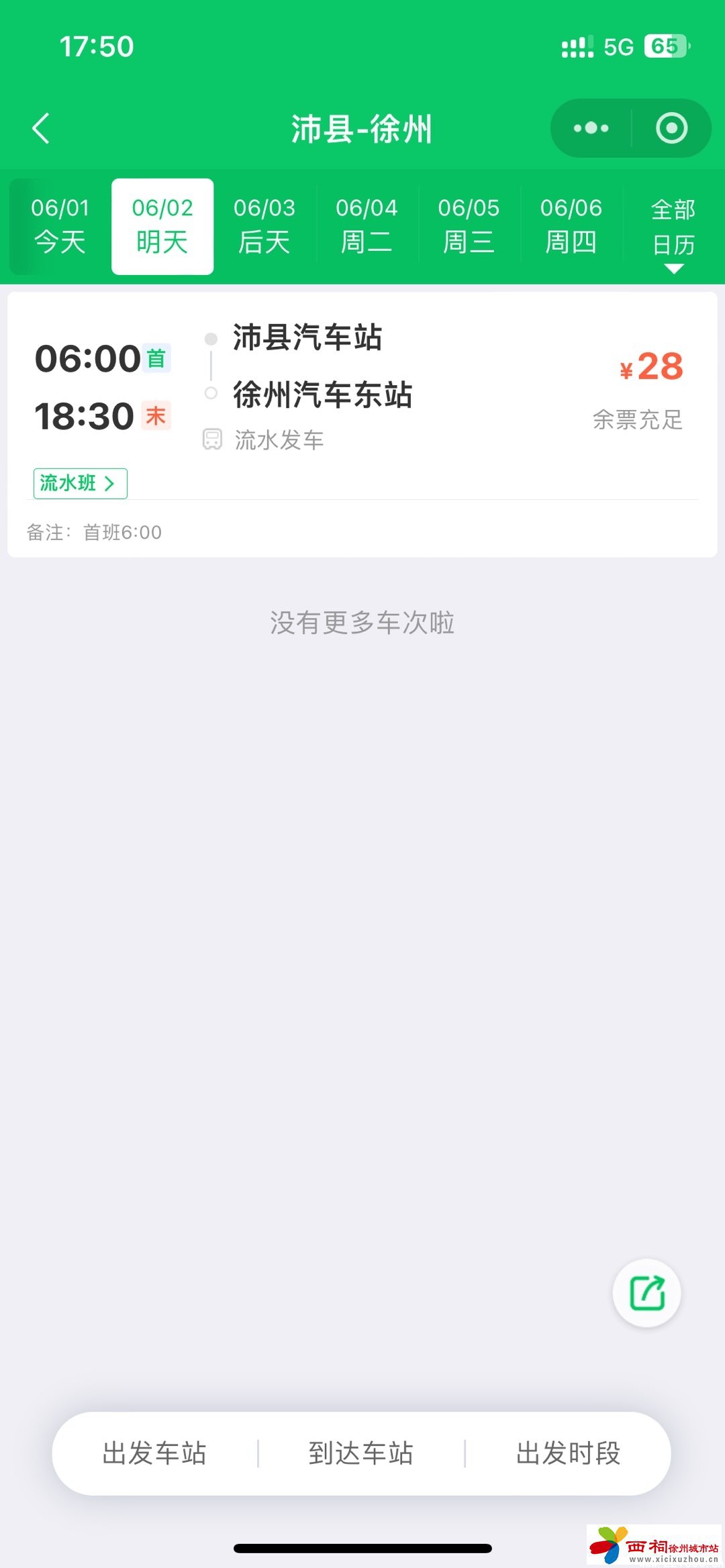
Task: Go back from 沛县-徐州 page
Action: [x=41, y=128]
